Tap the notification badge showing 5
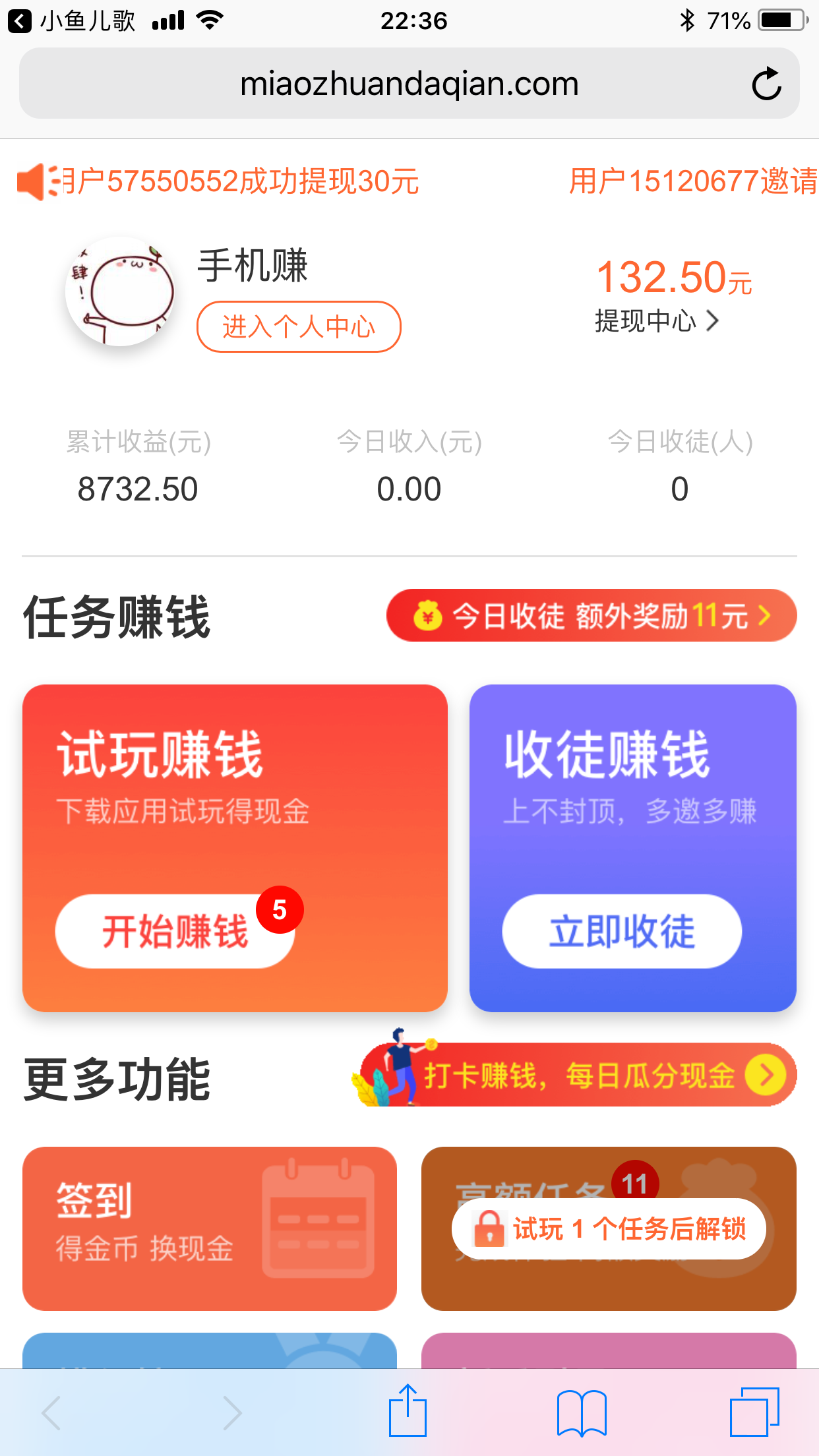The height and width of the screenshot is (1456, 819). pyautogui.click(x=279, y=908)
